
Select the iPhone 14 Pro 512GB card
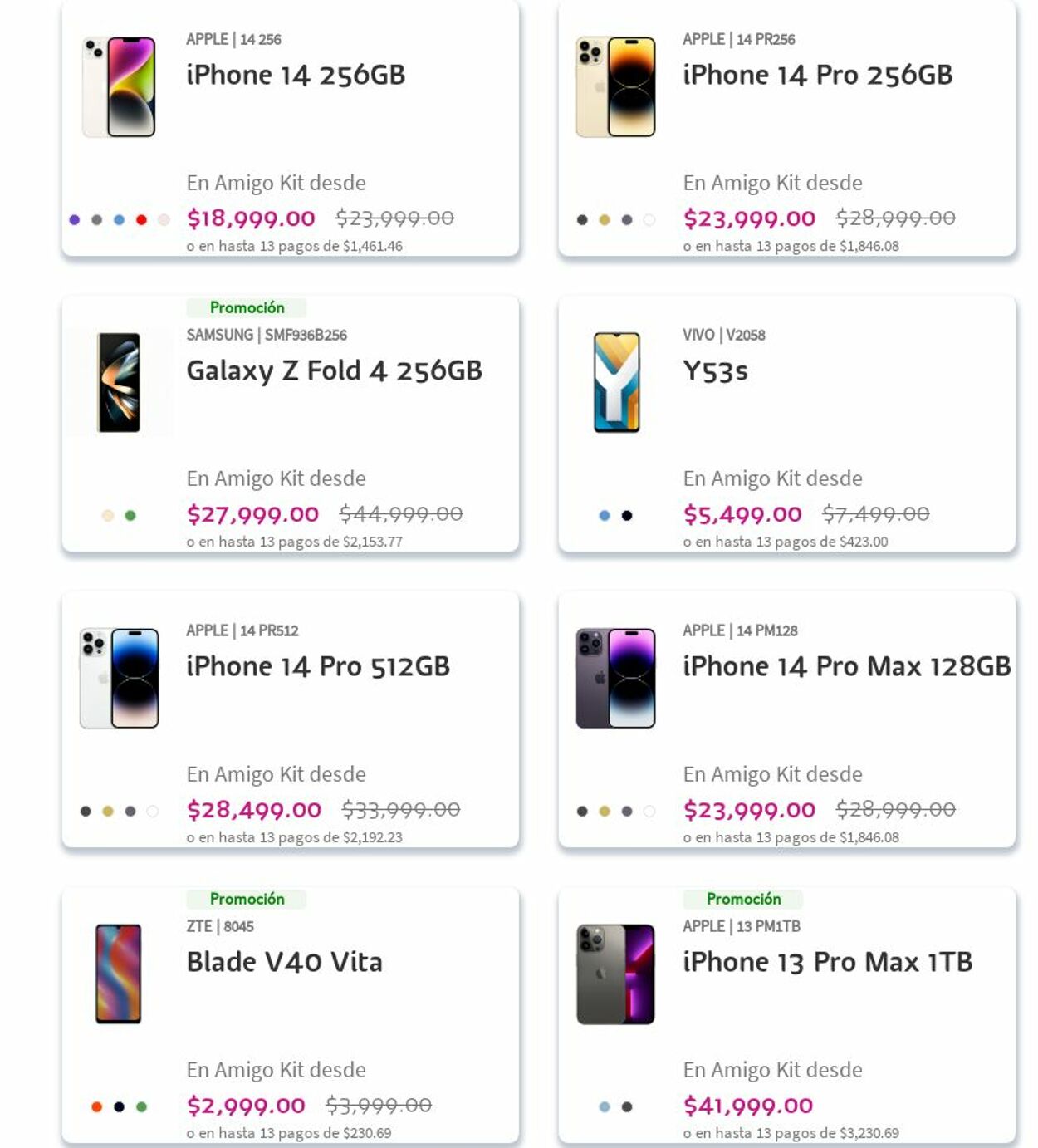[x=318, y=666]
